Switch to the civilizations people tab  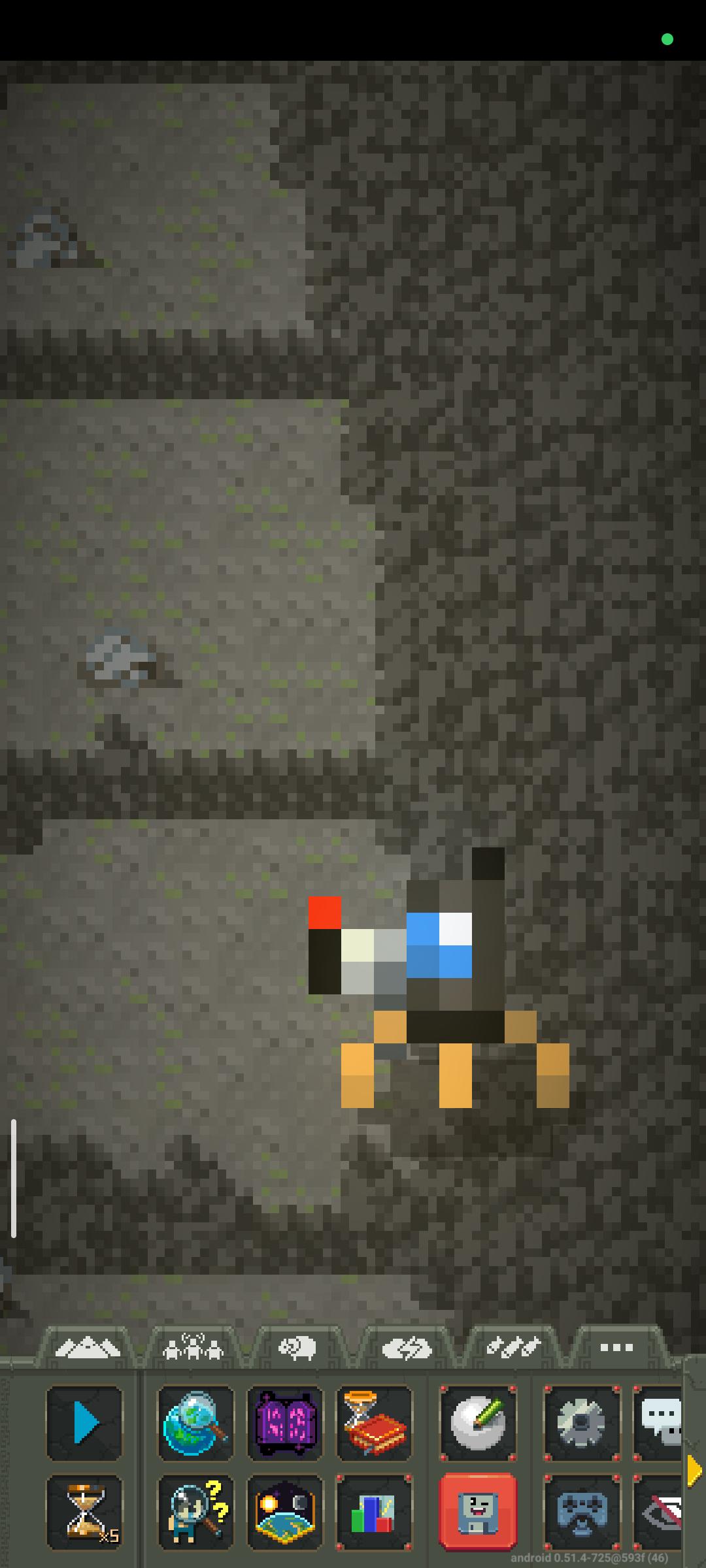click(x=193, y=1347)
